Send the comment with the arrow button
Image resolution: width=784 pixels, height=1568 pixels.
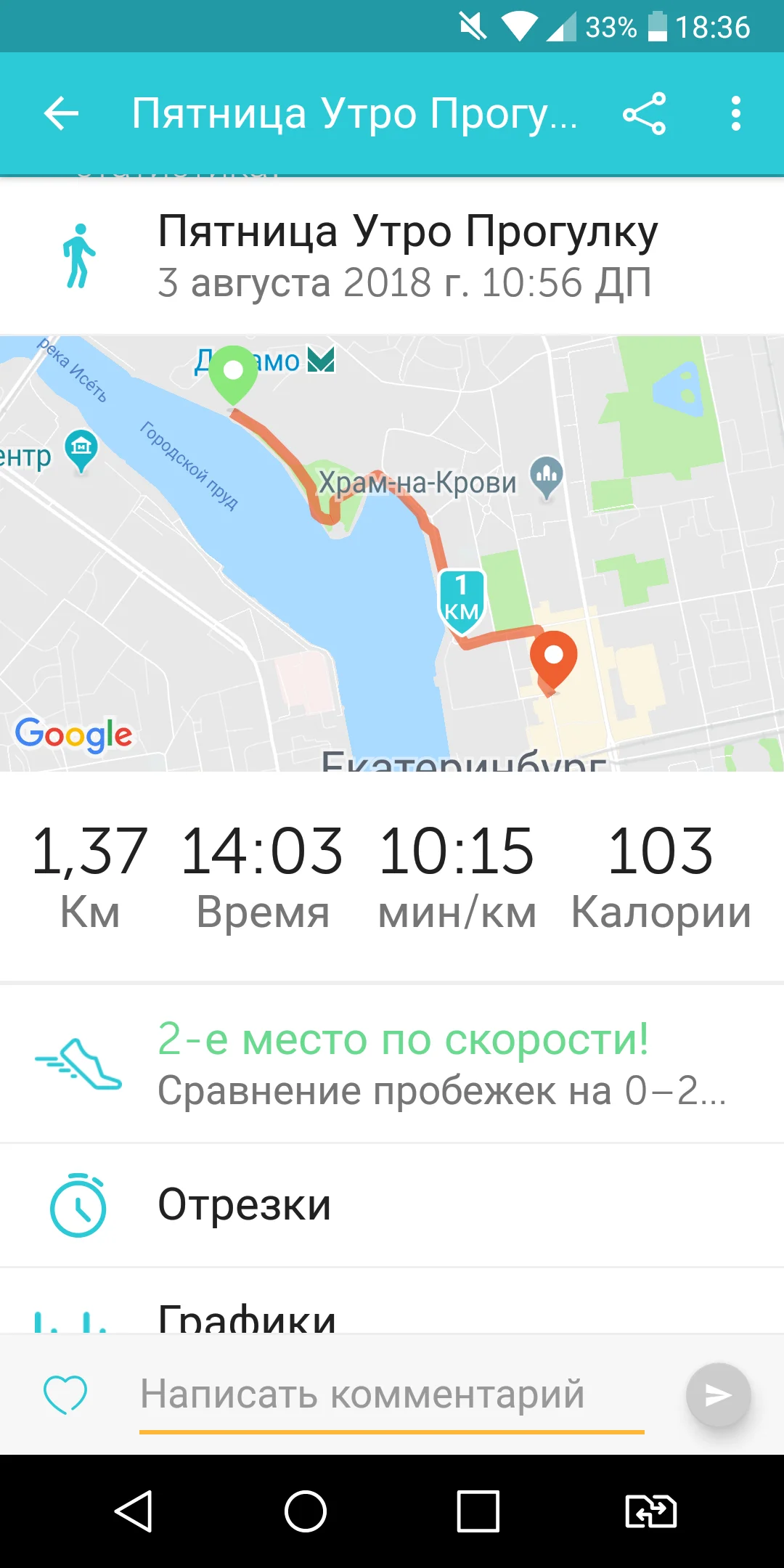(x=718, y=1395)
